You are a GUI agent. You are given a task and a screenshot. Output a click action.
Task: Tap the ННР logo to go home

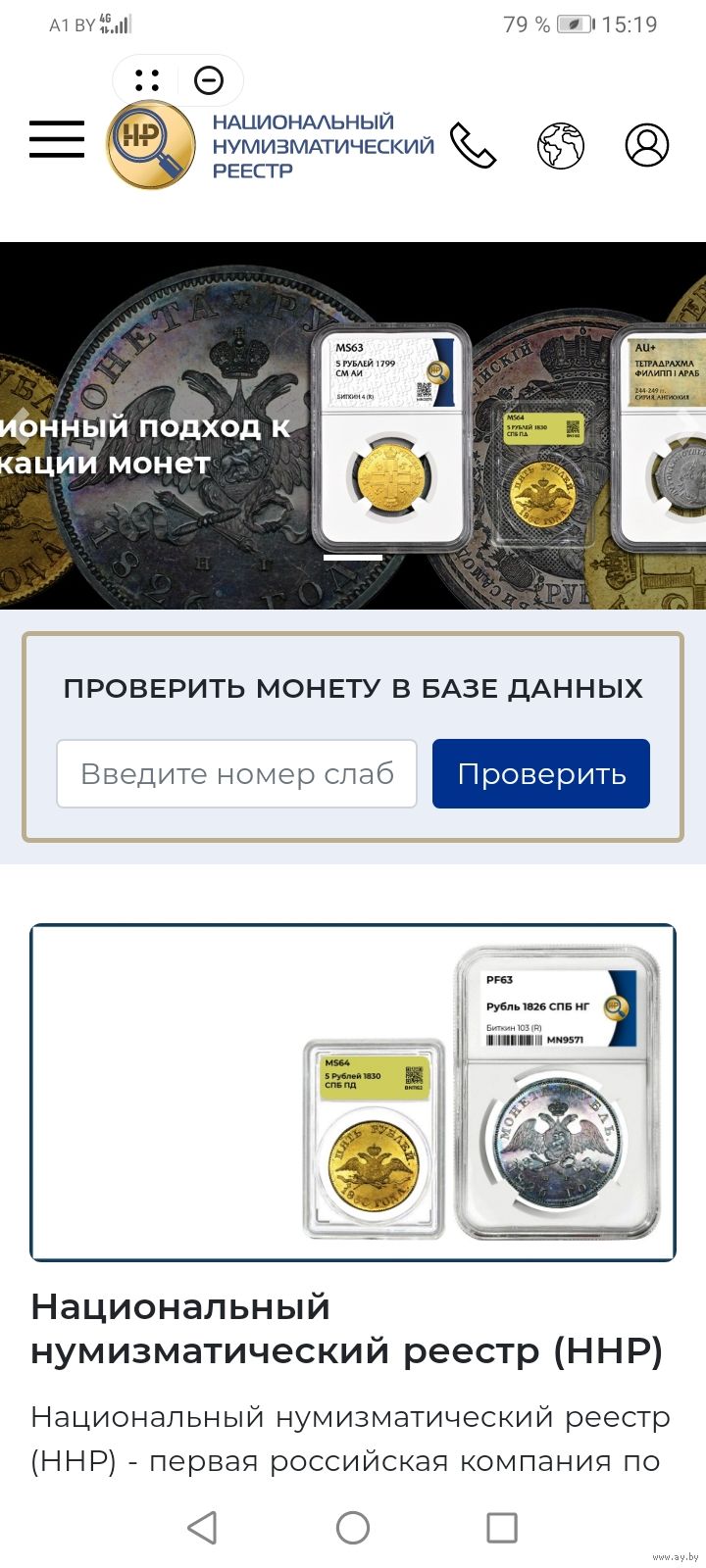151,145
